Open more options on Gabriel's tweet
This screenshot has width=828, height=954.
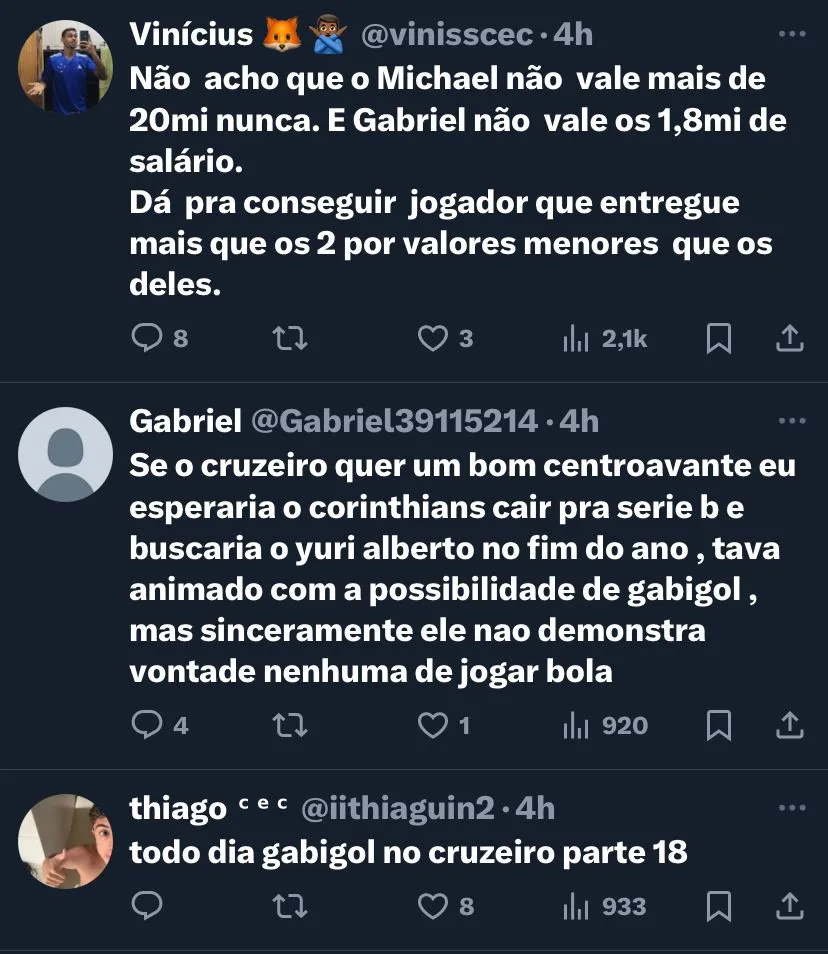click(x=791, y=421)
